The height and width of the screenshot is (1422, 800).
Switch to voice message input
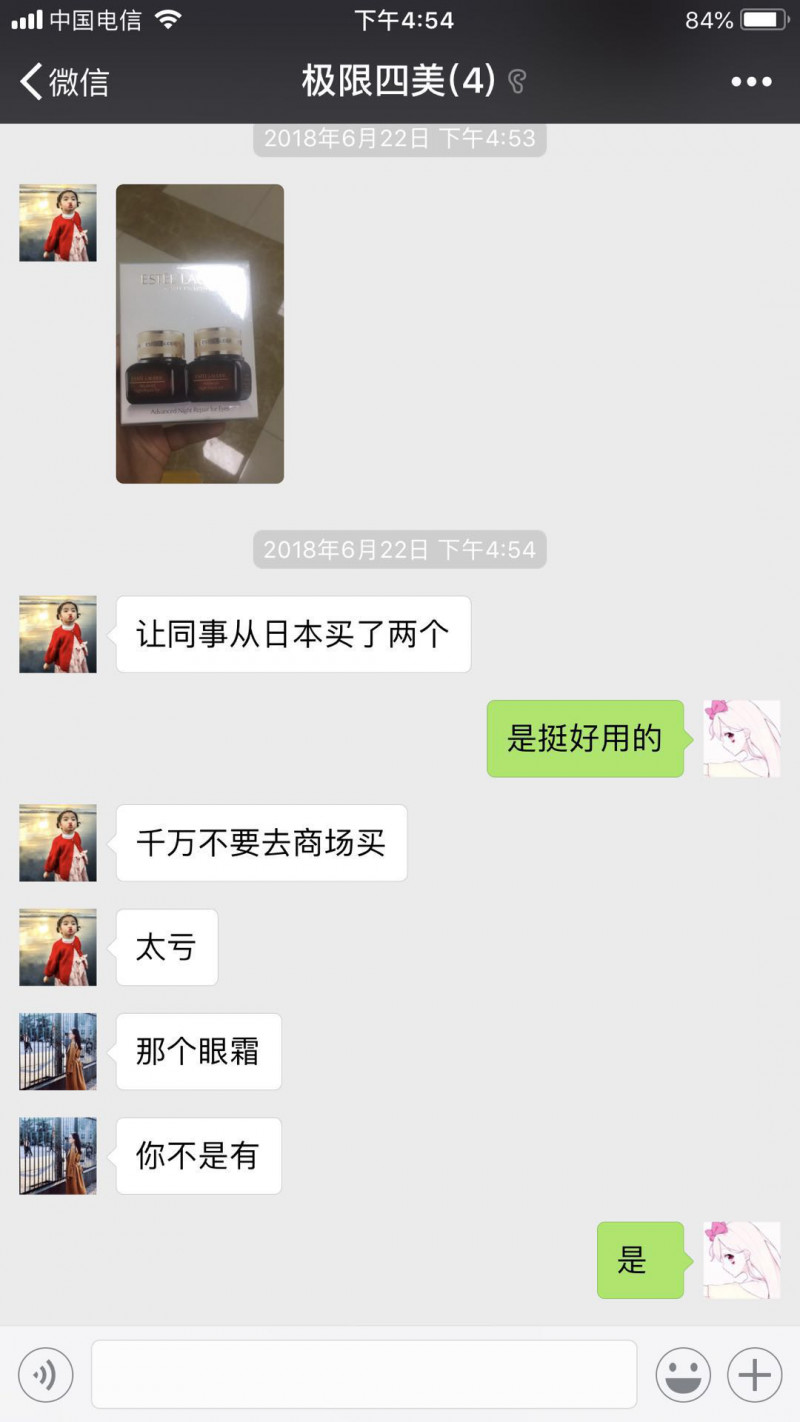(x=45, y=1375)
